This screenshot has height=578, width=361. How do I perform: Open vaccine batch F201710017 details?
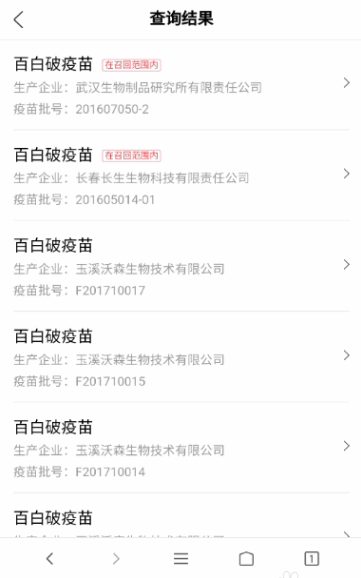pos(181,266)
